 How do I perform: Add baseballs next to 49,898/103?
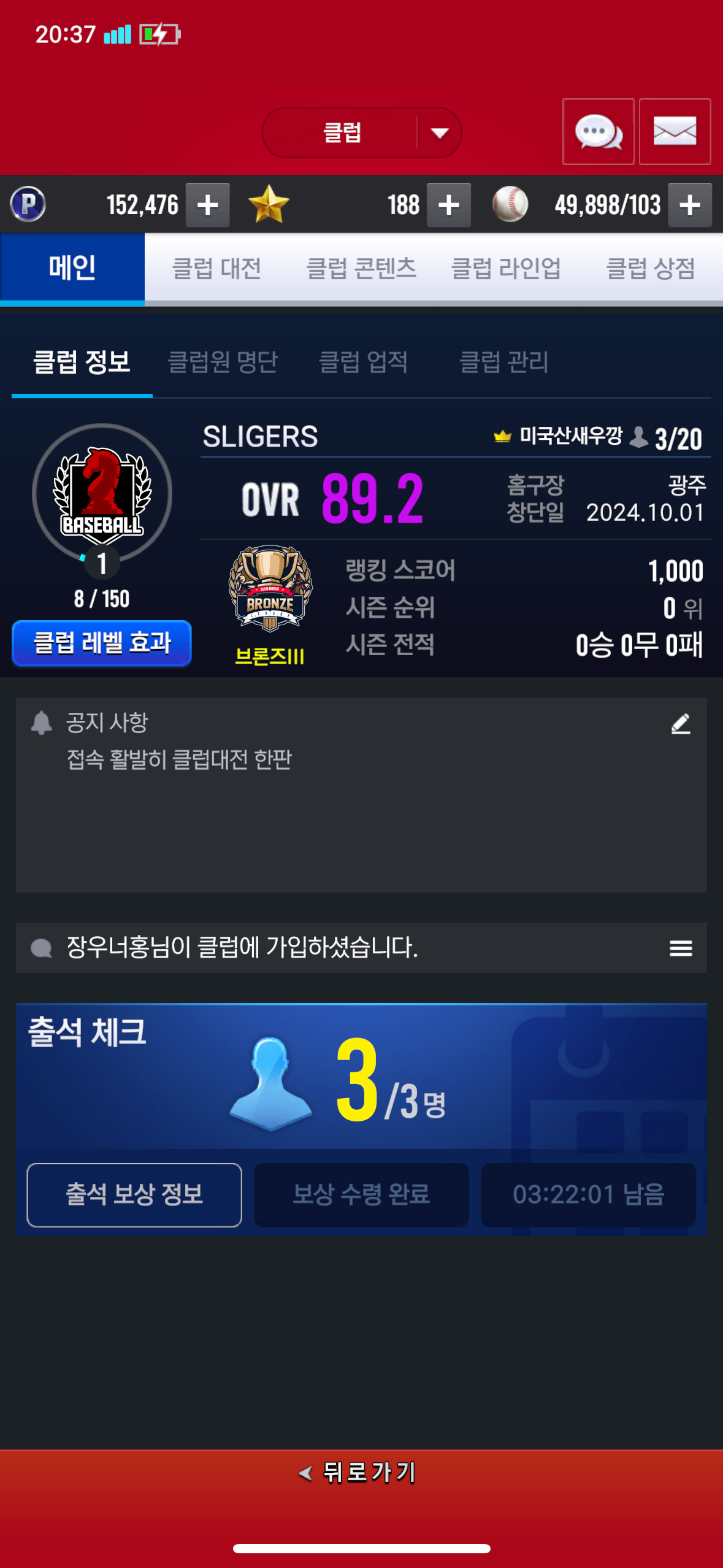point(689,205)
